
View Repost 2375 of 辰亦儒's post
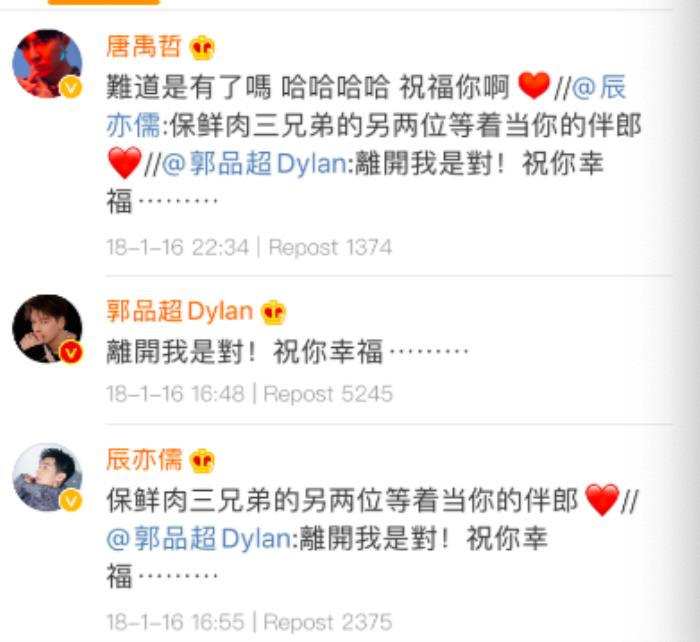330,621
